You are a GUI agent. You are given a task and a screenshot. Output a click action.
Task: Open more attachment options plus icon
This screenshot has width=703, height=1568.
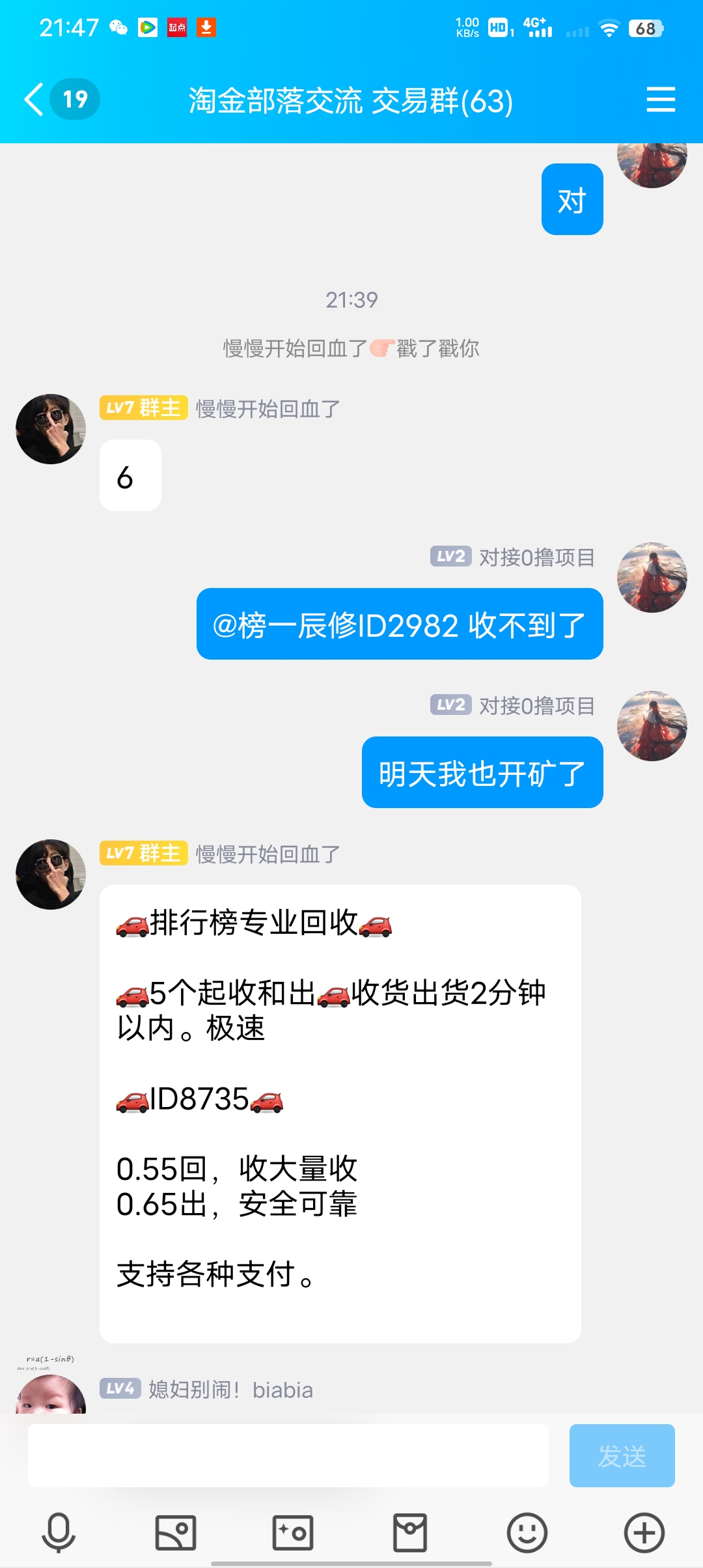point(644,1533)
